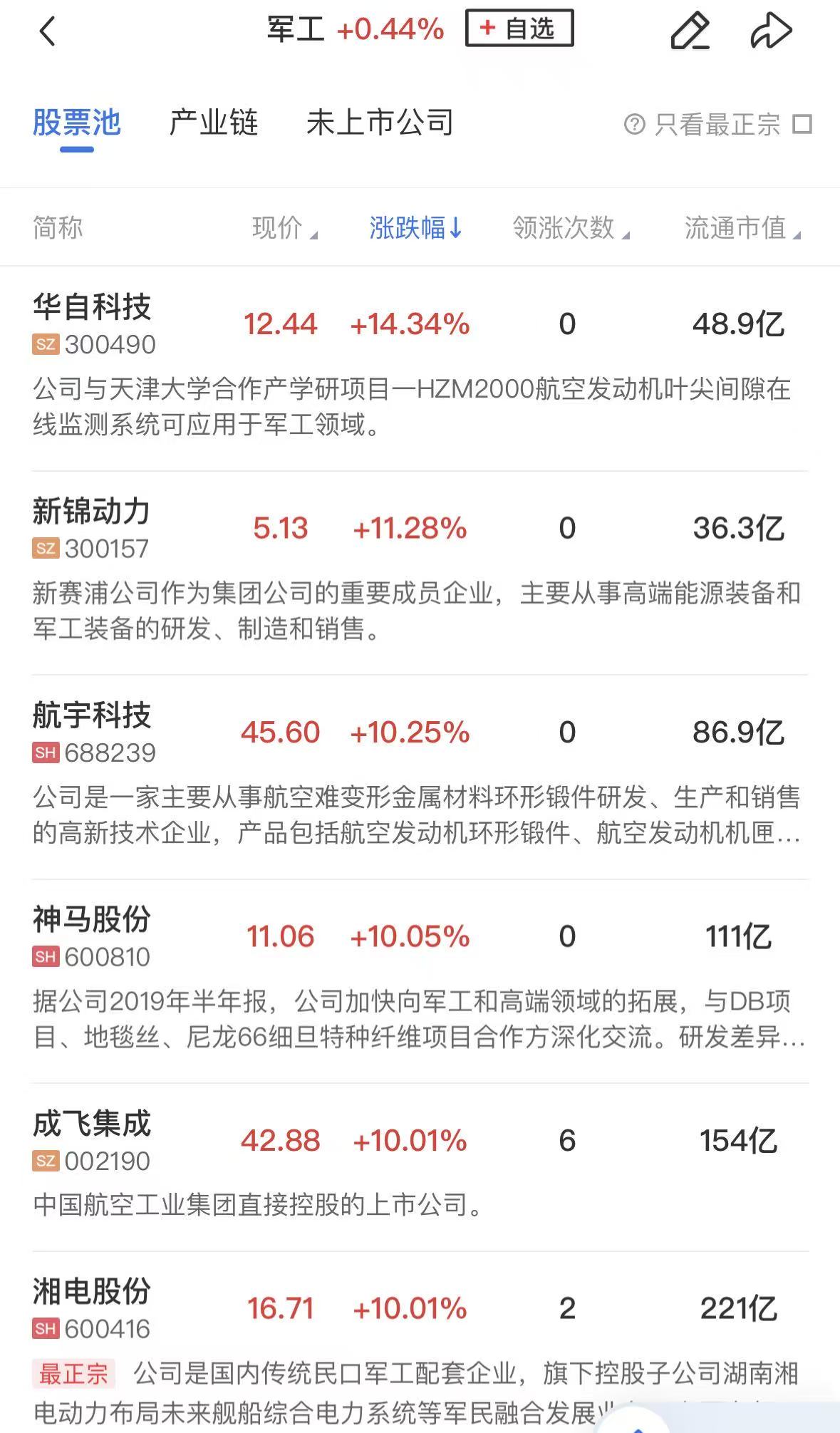View the 成飞集成 stock row
This screenshot has width=840, height=1433.
pyautogui.click(x=91, y=1124)
